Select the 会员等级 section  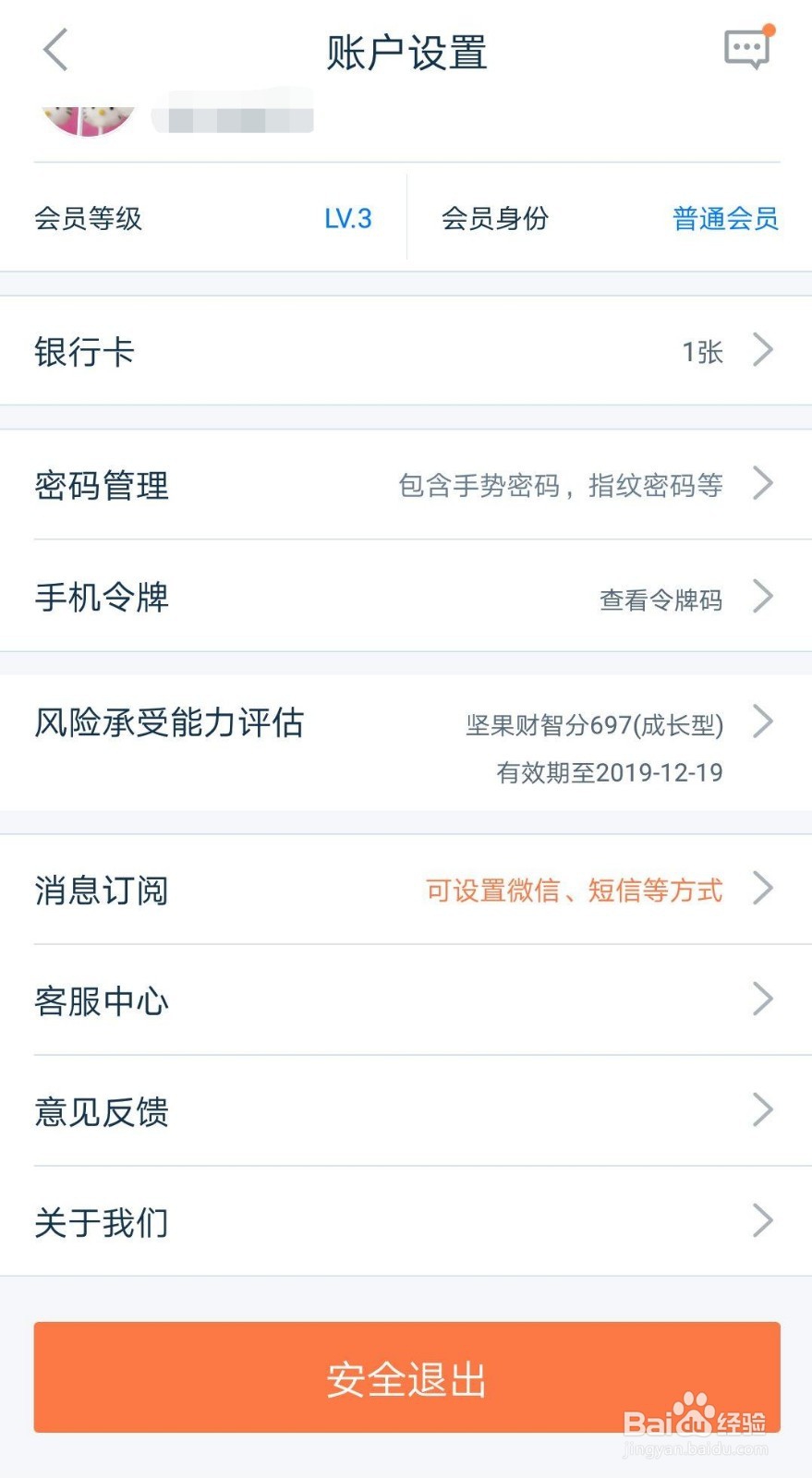point(88,220)
